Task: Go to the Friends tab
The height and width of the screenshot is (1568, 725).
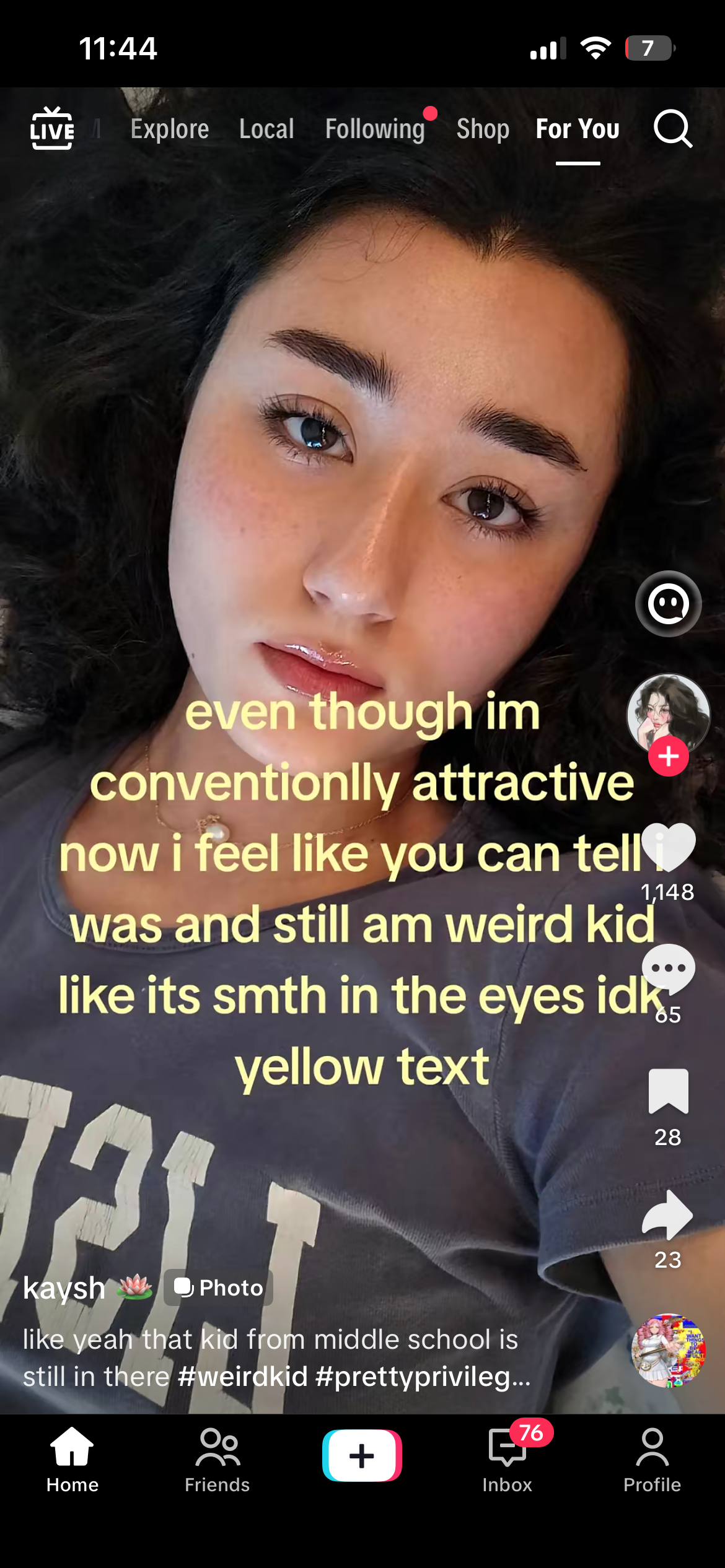Action: coord(217,1460)
